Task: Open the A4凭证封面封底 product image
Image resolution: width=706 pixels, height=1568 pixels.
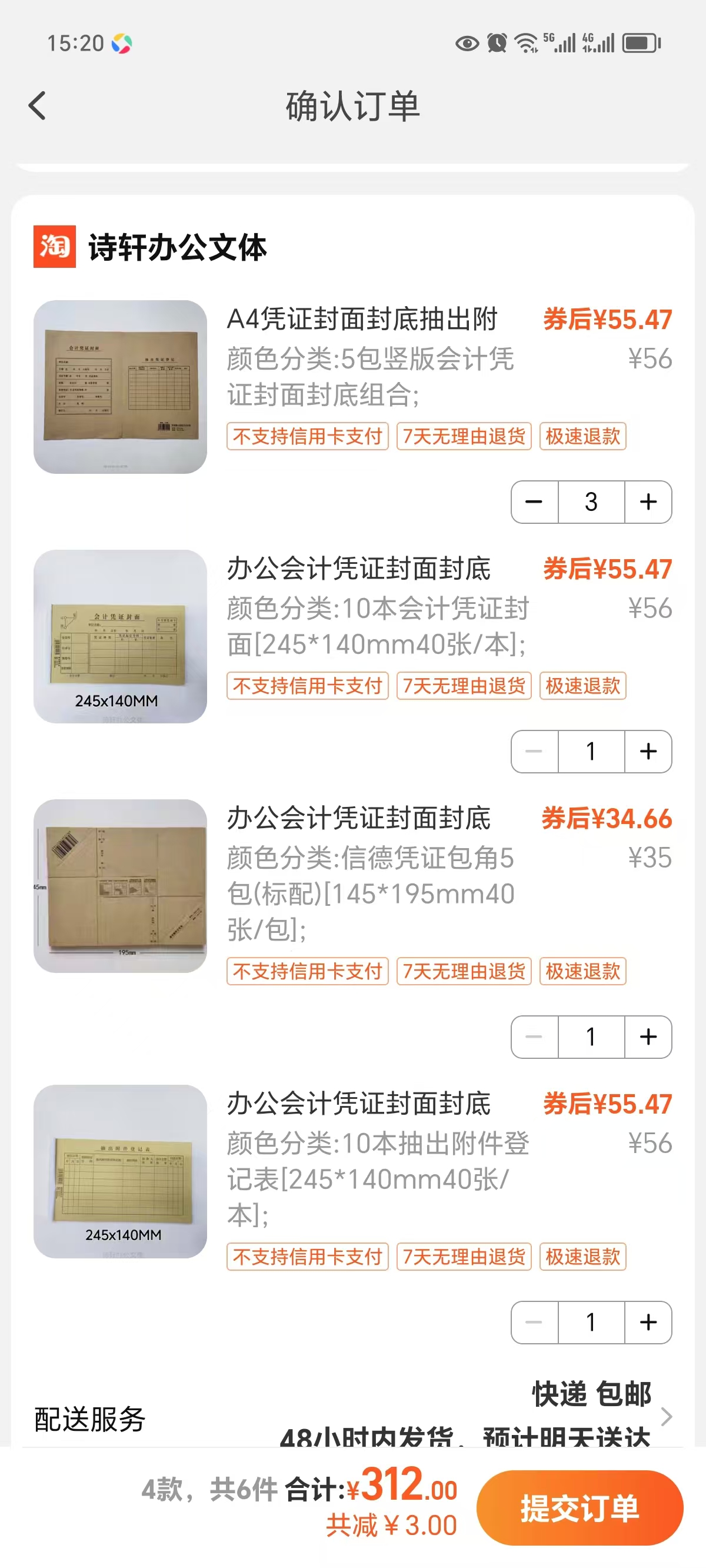Action: click(x=120, y=387)
